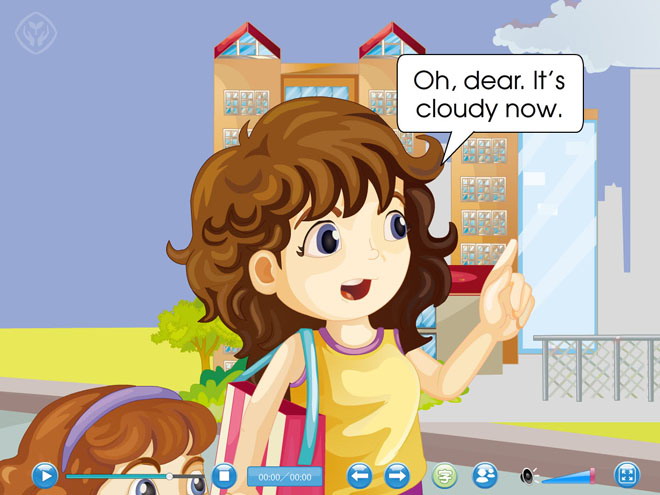The width and height of the screenshot is (660, 495).
Task: Mute the speaker sound
Action: pos(528,476)
